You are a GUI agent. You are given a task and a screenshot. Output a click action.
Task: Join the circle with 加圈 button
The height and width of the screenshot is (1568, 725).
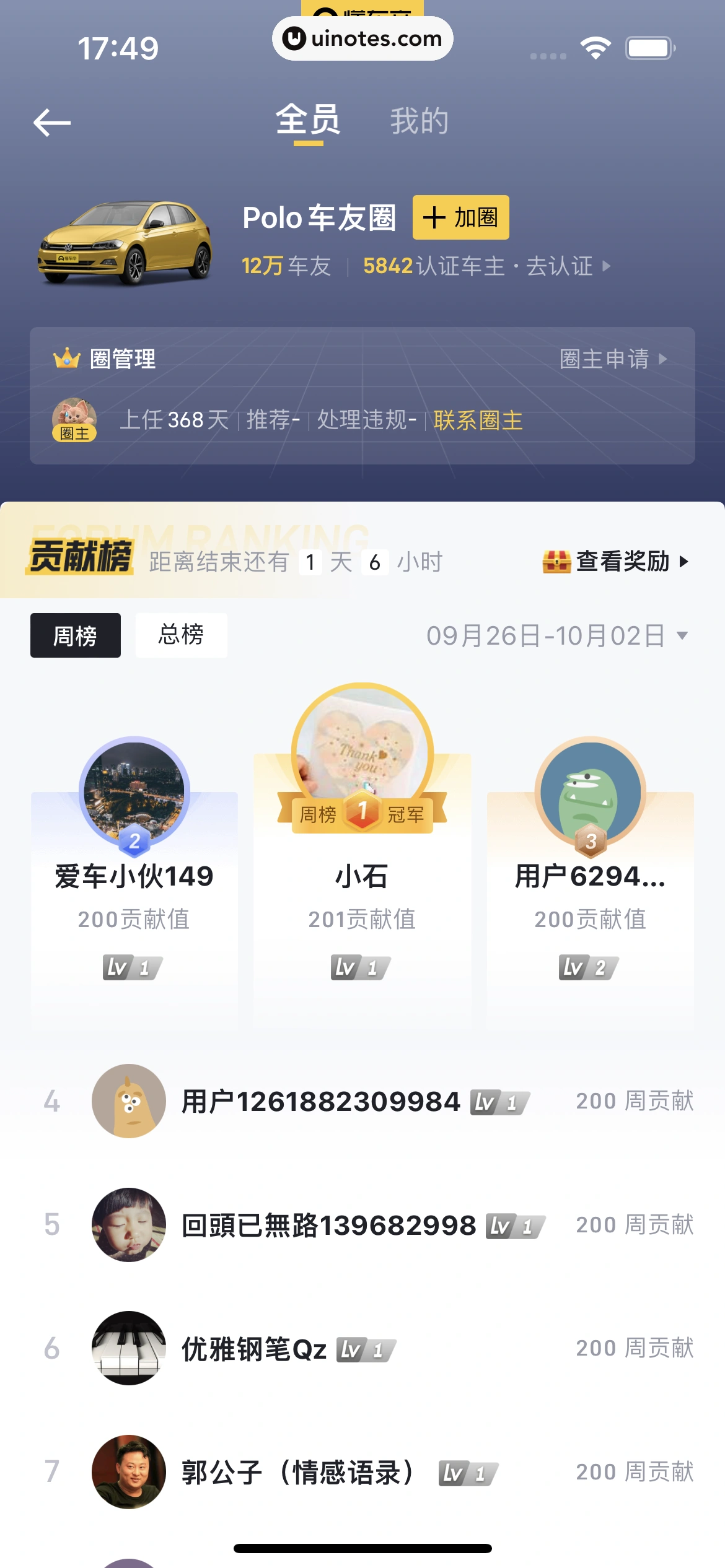[460, 218]
